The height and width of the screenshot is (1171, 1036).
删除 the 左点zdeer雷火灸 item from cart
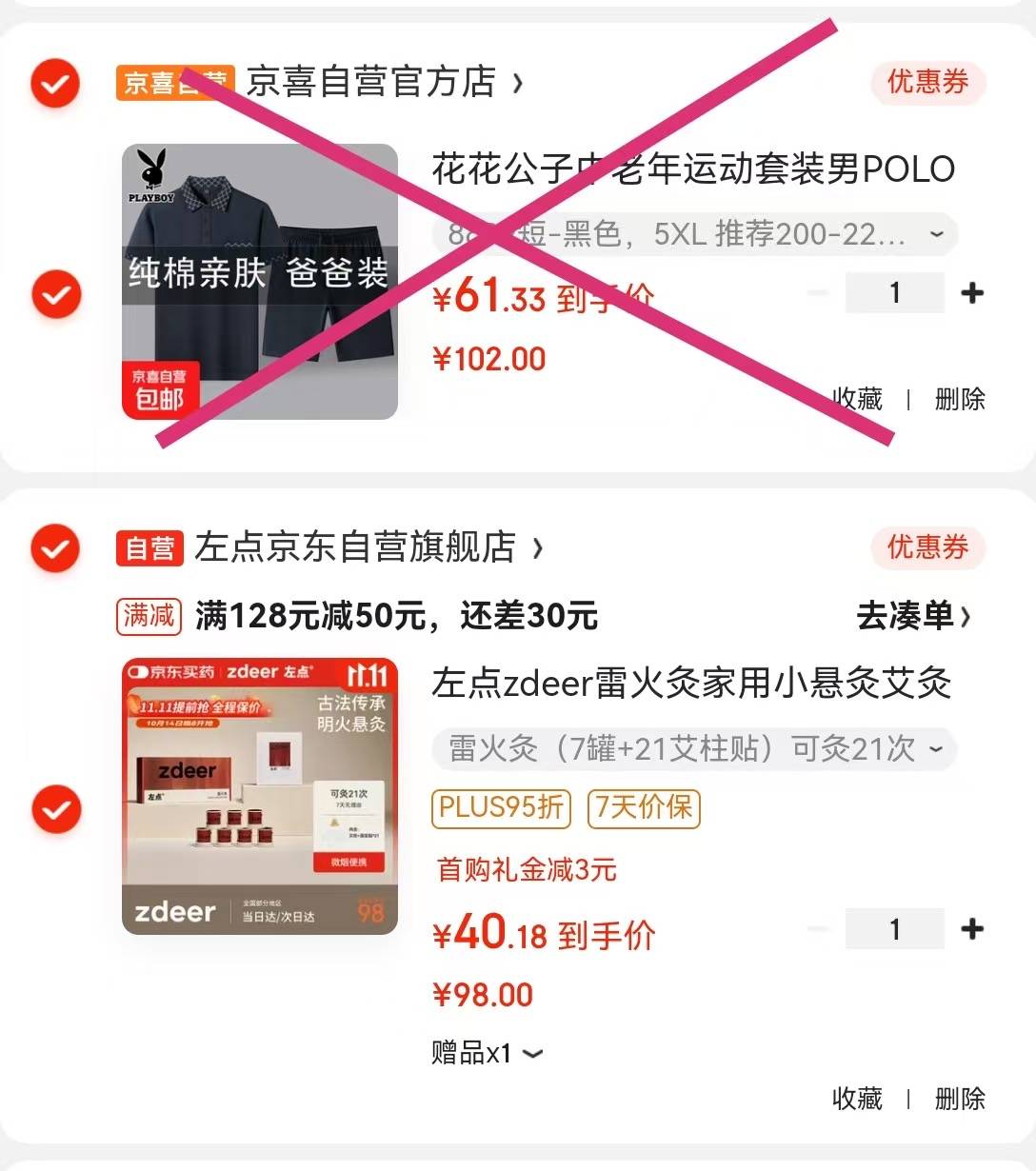[959, 1099]
